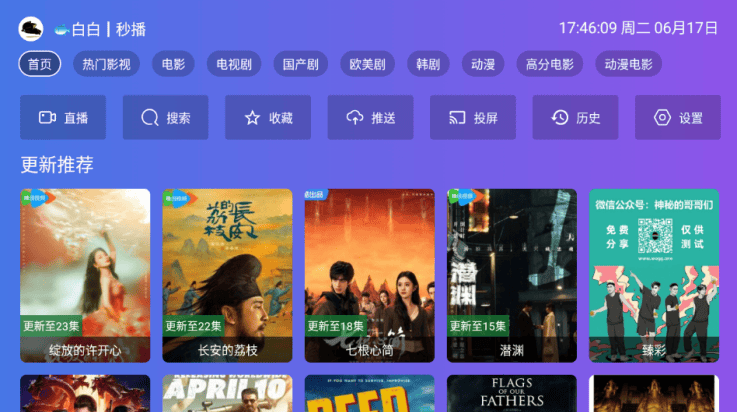Viewport: 737px width, 412px height.
Task: Open the 电影 category
Action: 173,64
